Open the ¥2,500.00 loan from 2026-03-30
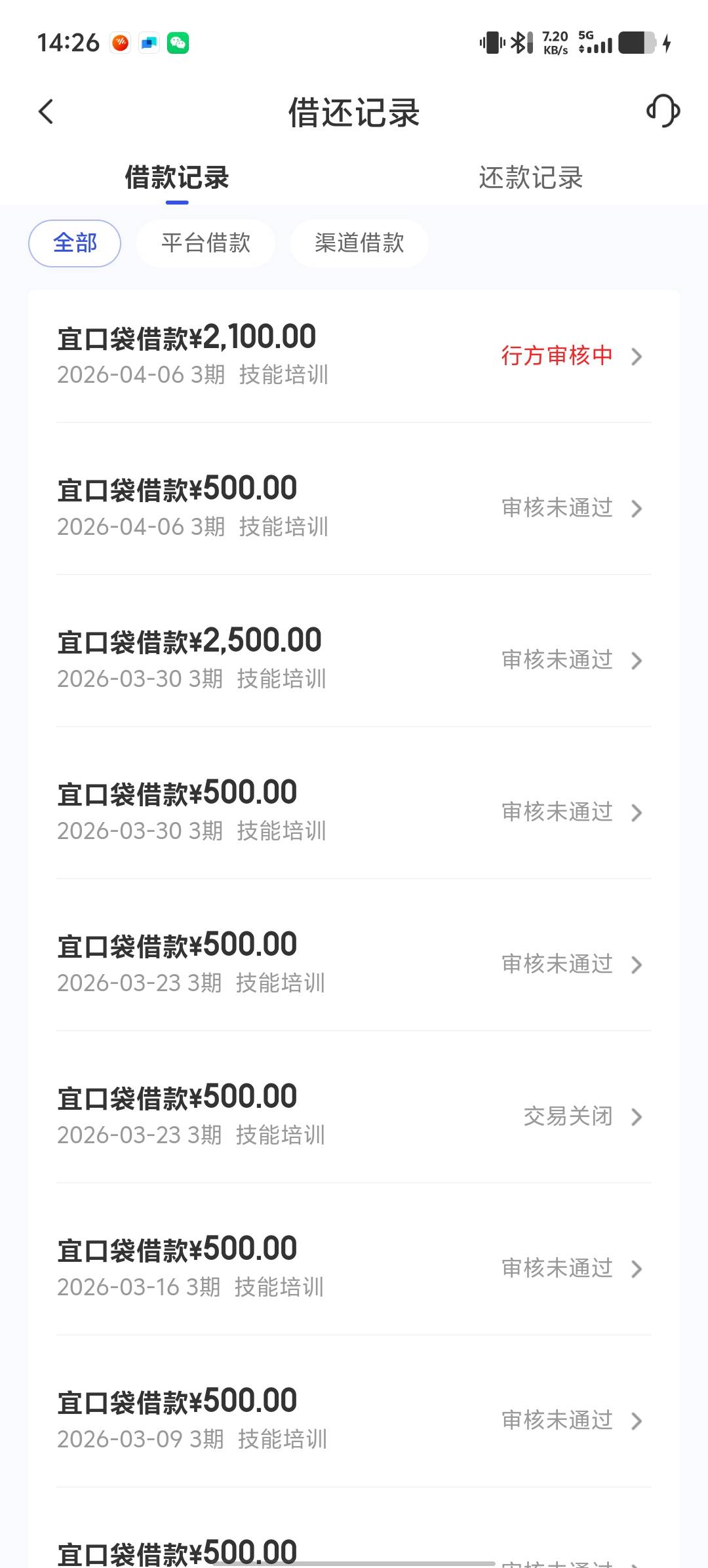This screenshot has width=708, height=1568. pyautogui.click(x=354, y=660)
